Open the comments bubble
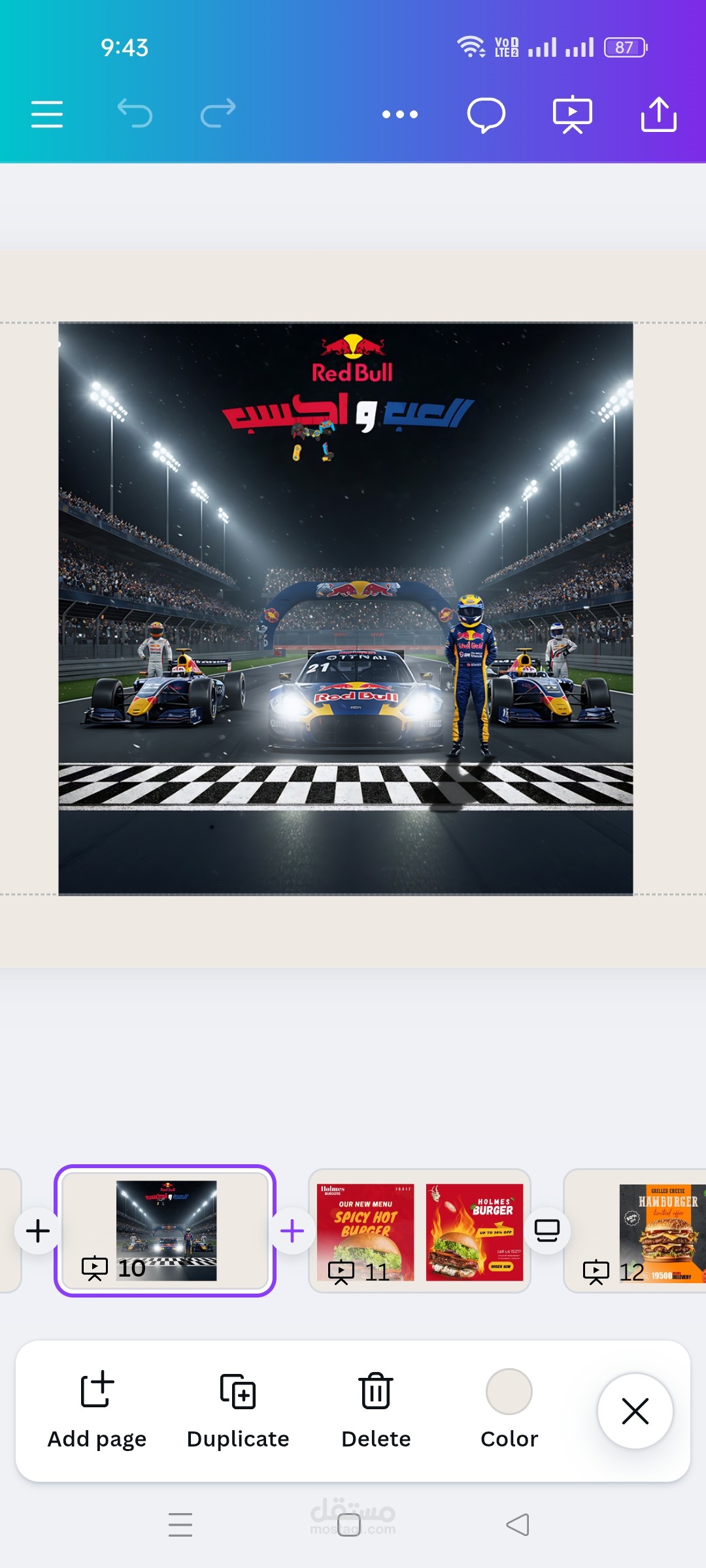This screenshot has height=1568, width=706. 486,115
